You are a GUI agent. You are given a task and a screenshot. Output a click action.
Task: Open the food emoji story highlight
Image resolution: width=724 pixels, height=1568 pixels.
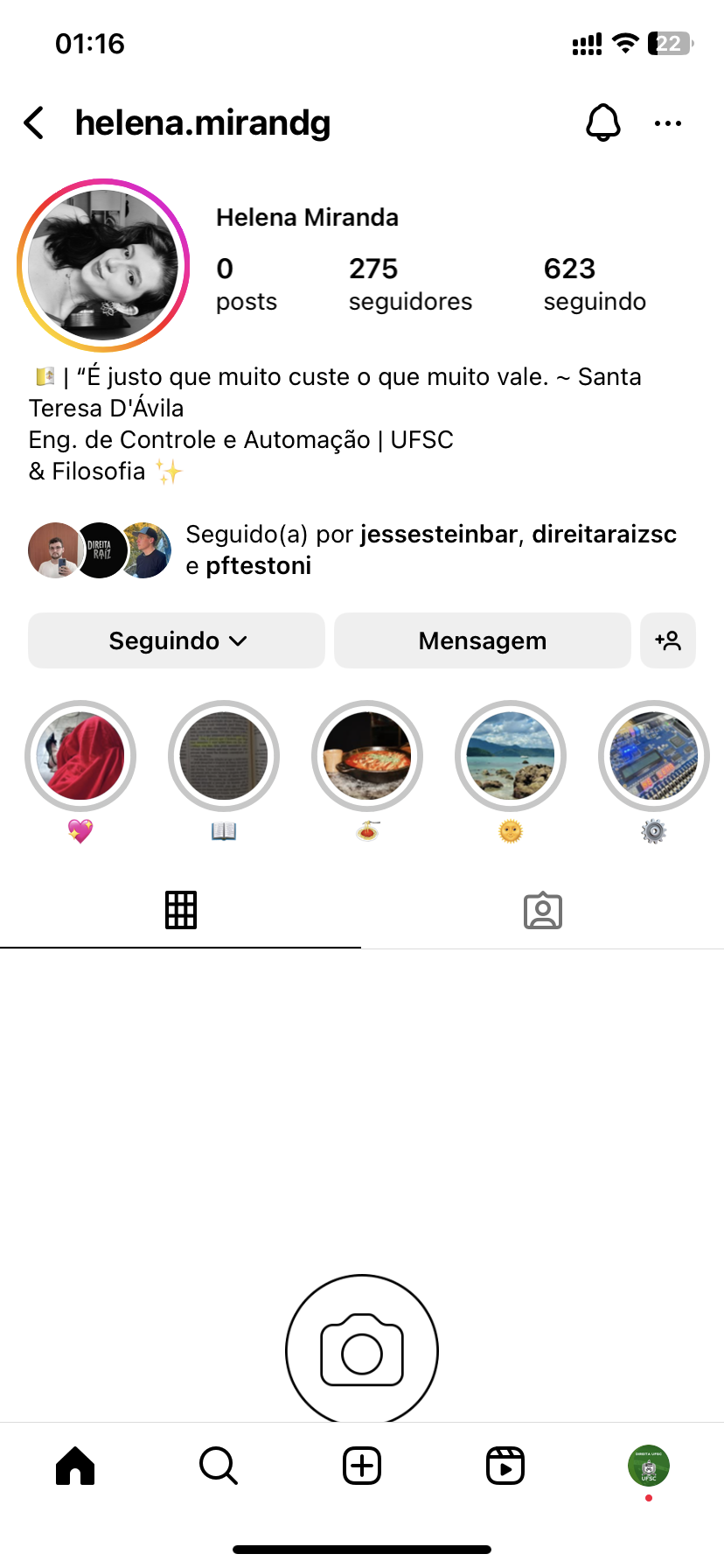[367, 756]
